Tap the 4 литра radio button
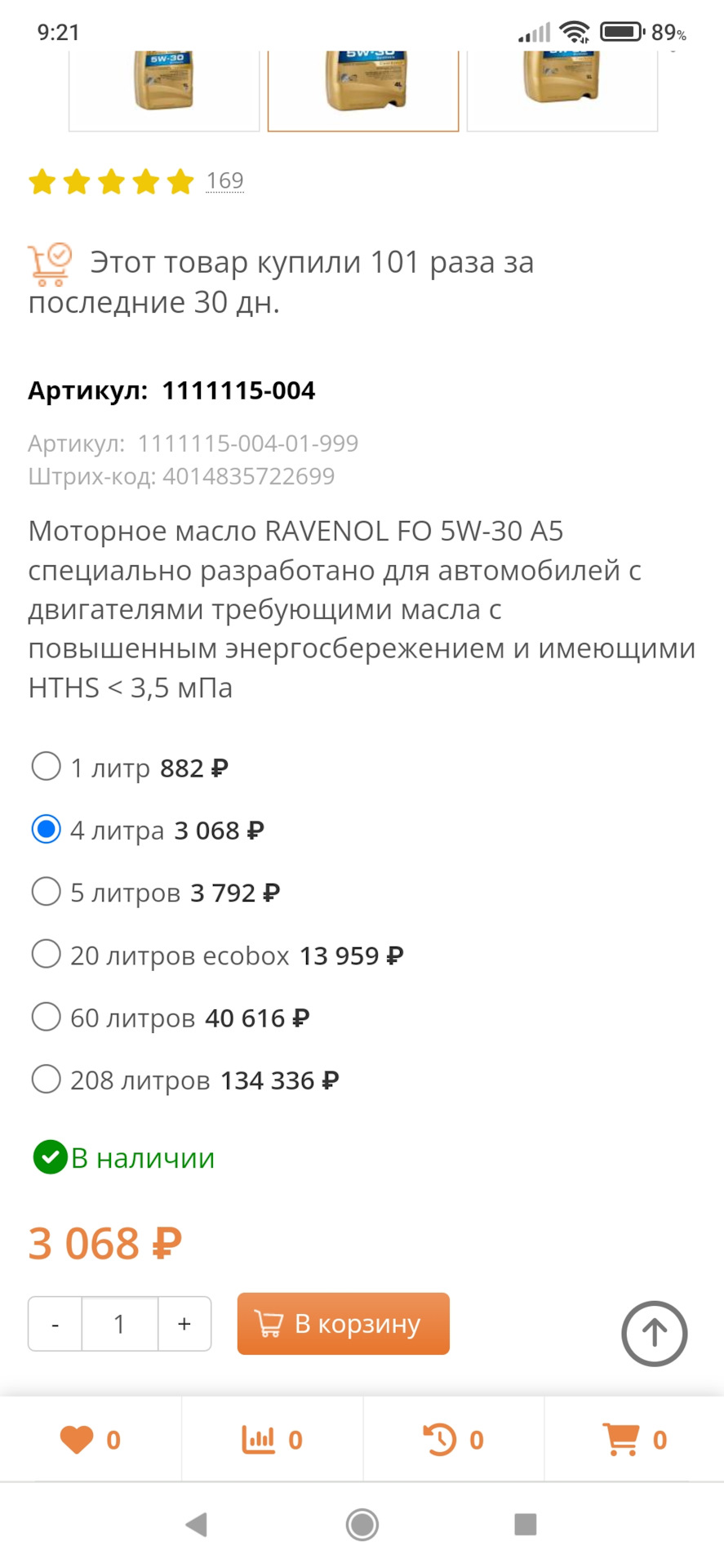Image resolution: width=724 pixels, height=1568 pixels. [47, 830]
